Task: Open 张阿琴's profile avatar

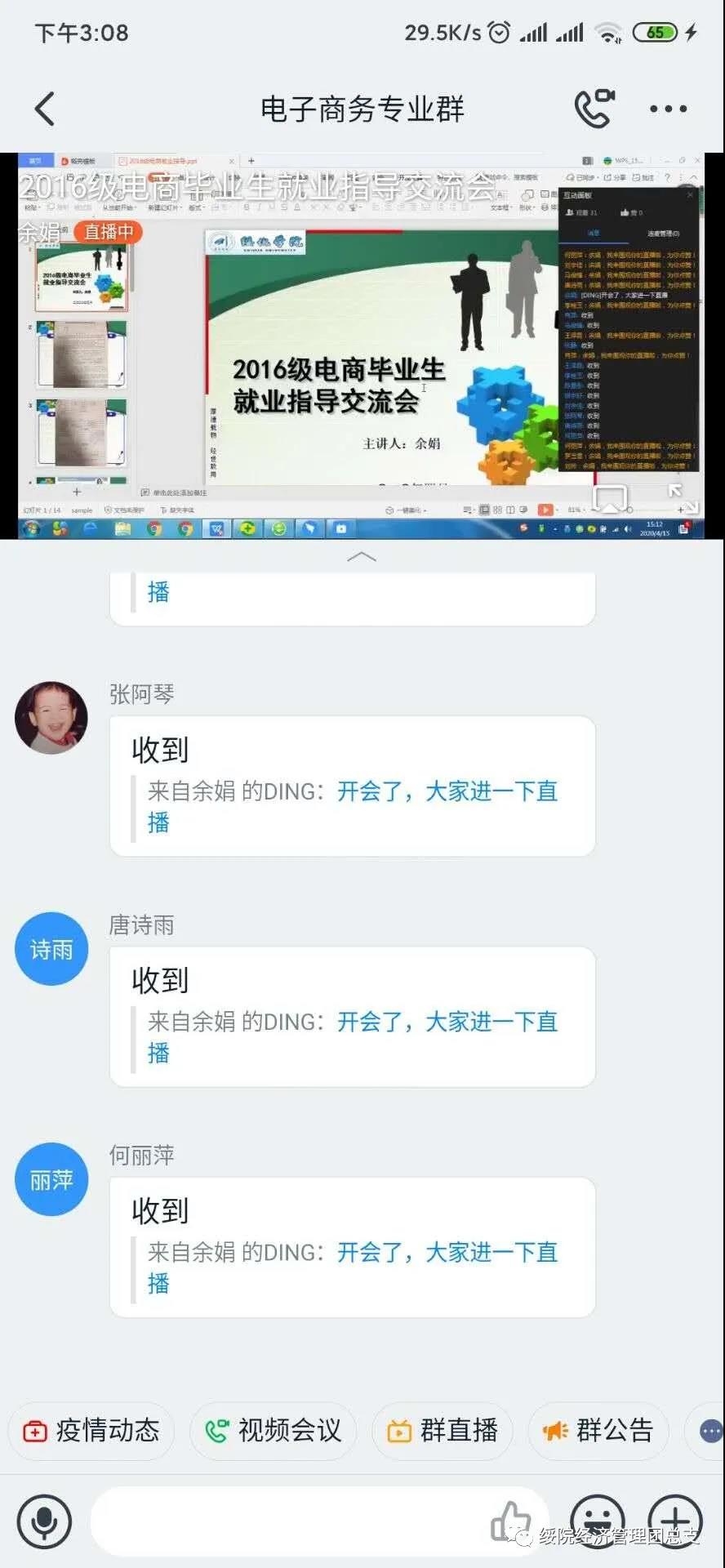Action: [x=51, y=718]
